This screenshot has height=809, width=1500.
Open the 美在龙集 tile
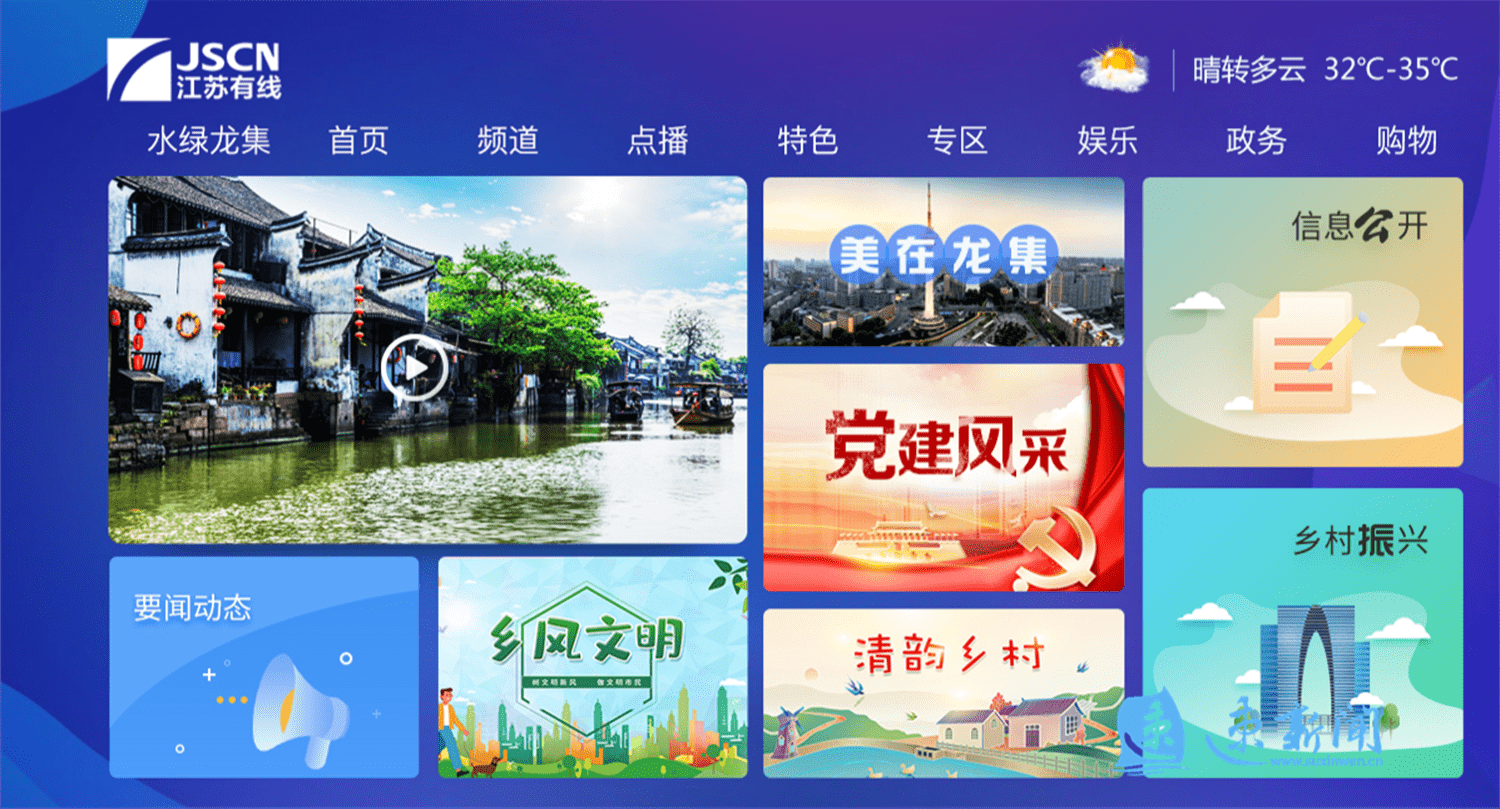coord(943,262)
